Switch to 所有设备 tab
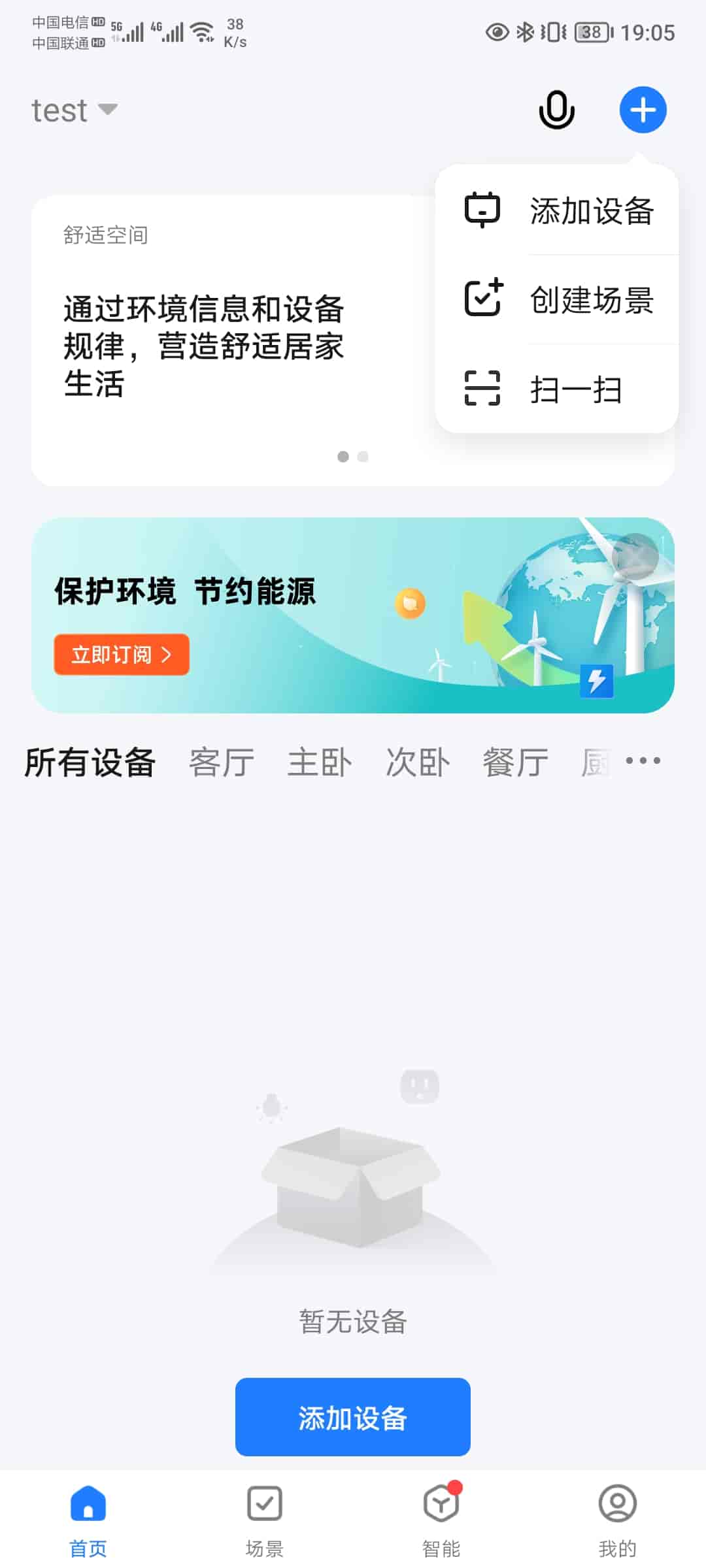Viewport: 706px width, 1568px height. pyautogui.click(x=90, y=762)
